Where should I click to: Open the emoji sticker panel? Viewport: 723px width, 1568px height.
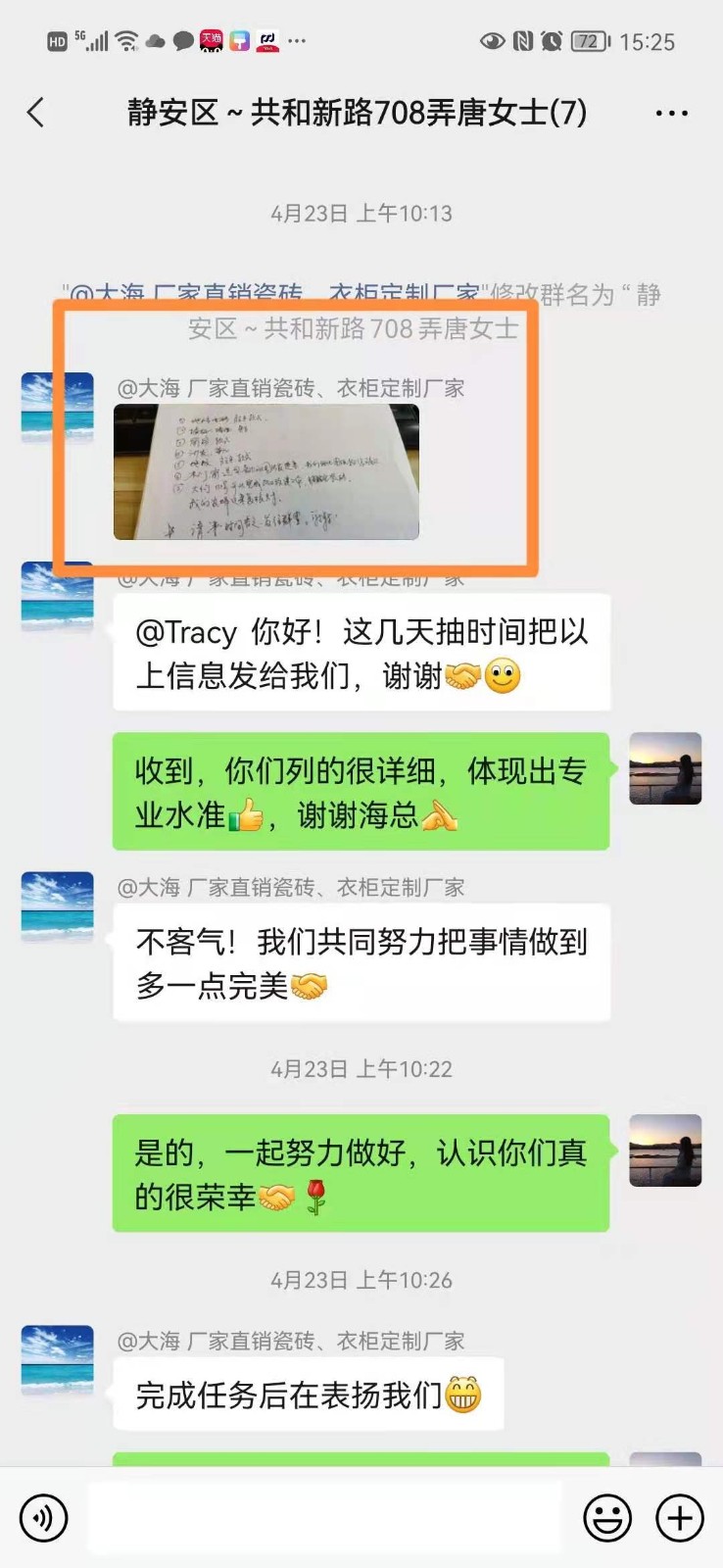pyautogui.click(x=607, y=1518)
